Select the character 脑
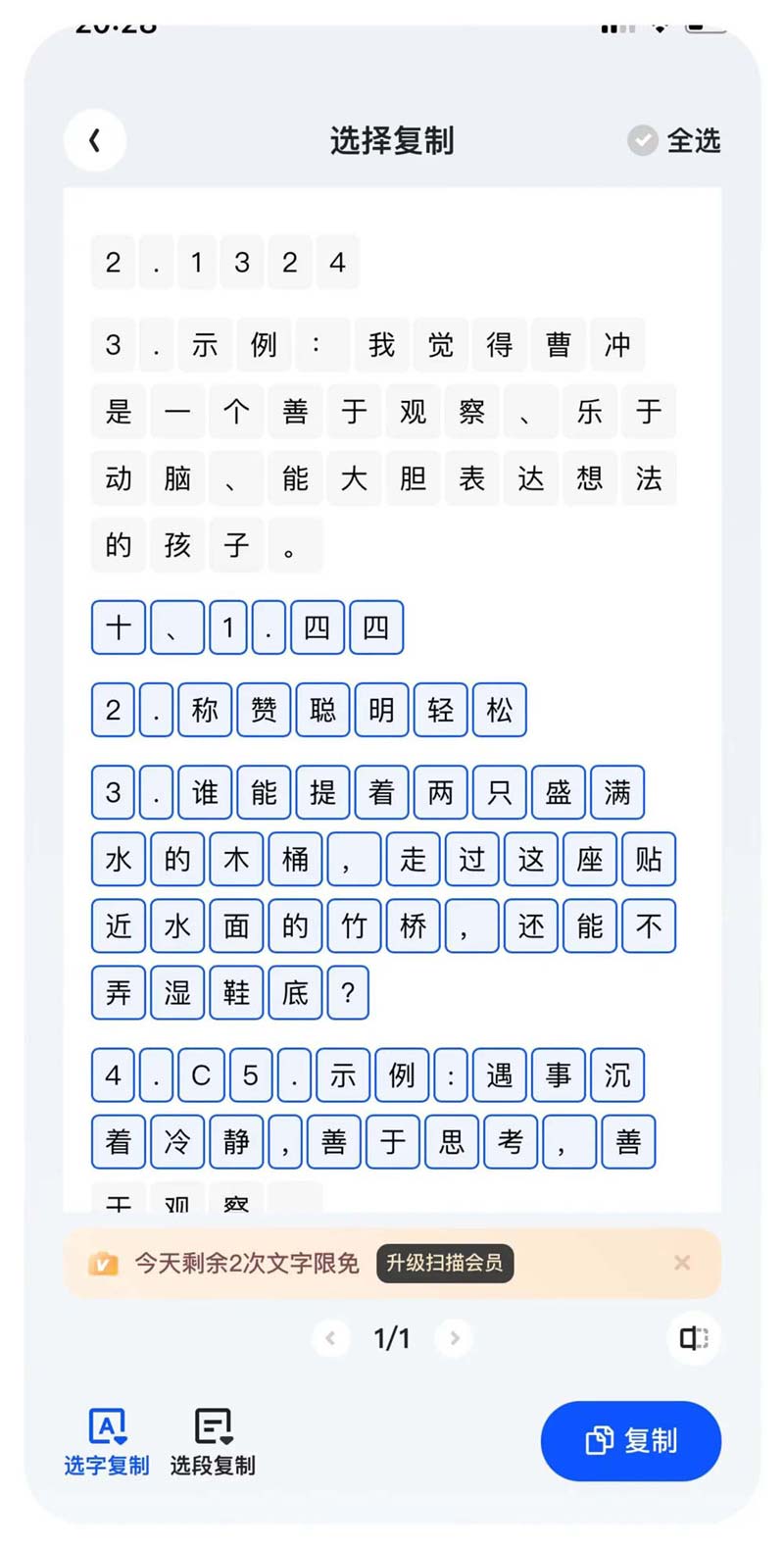 177,479
